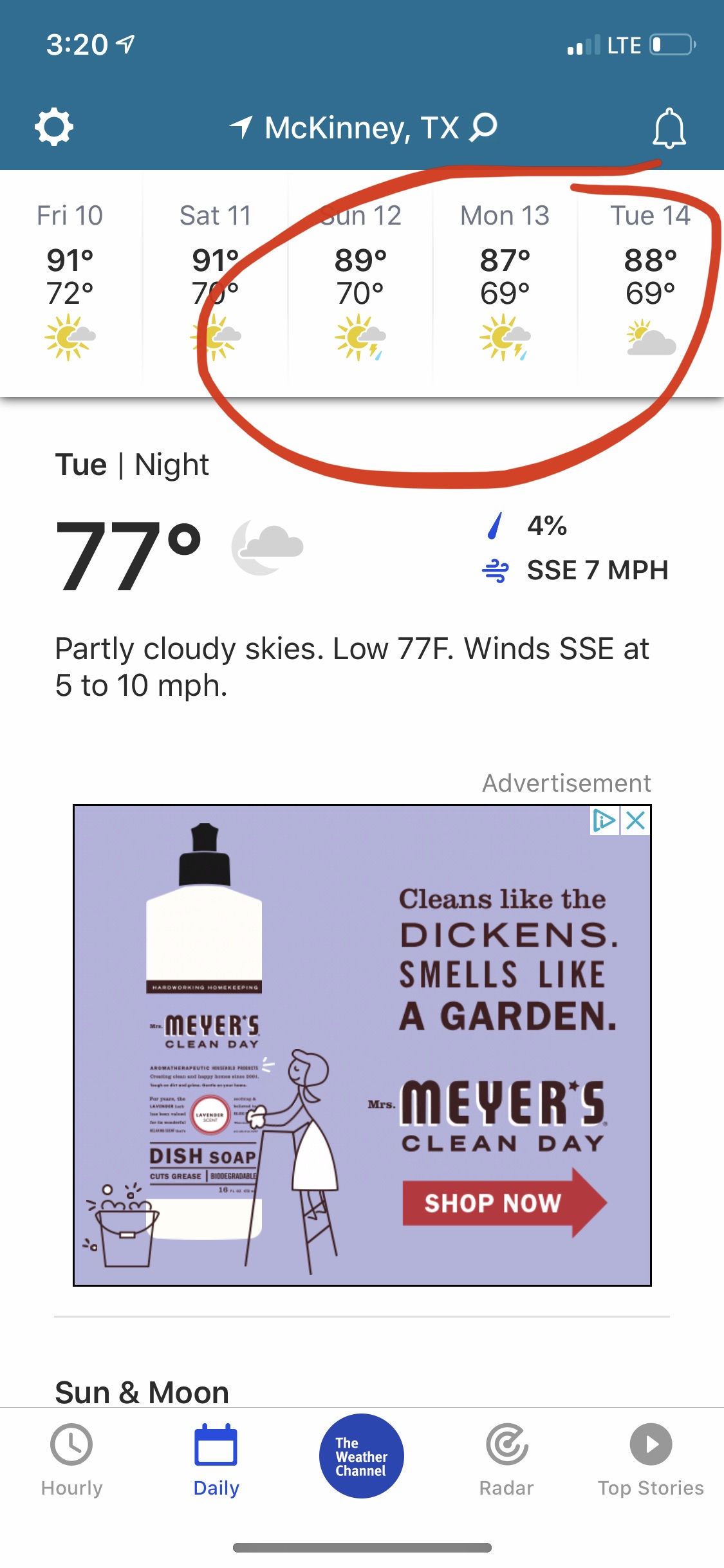Open the Top Stories tab
This screenshot has width=724, height=1568.
pos(651,1460)
